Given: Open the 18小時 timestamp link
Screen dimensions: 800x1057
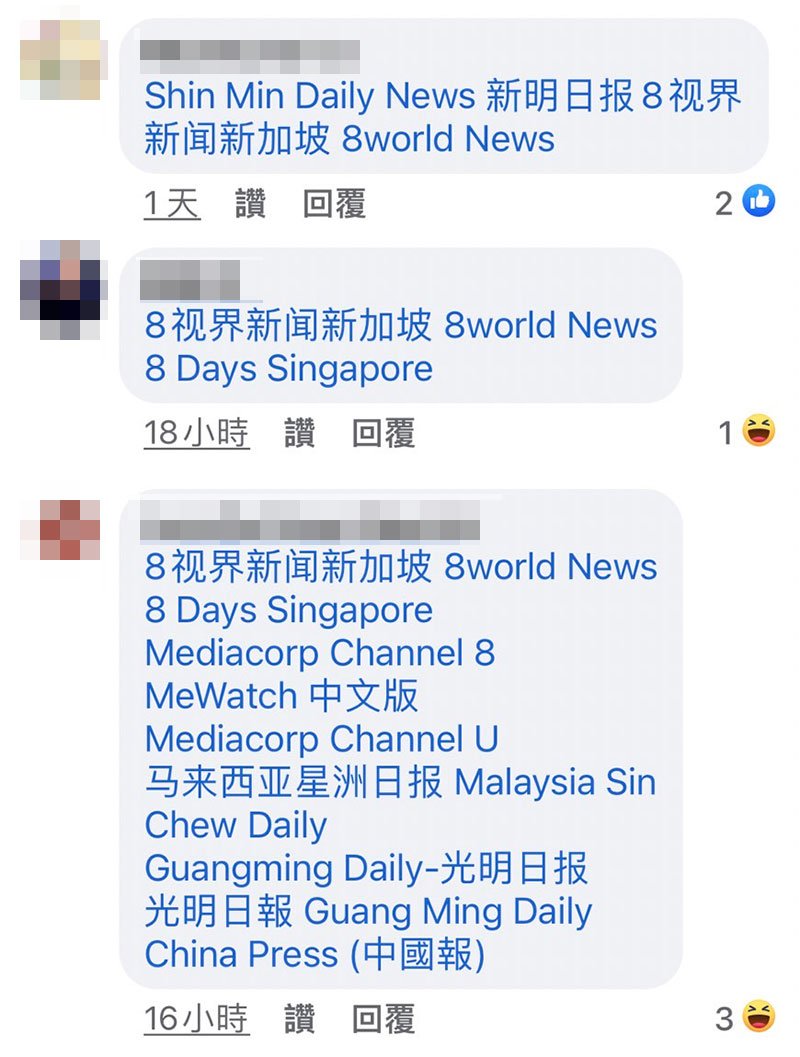Looking at the screenshot, I should (196, 434).
